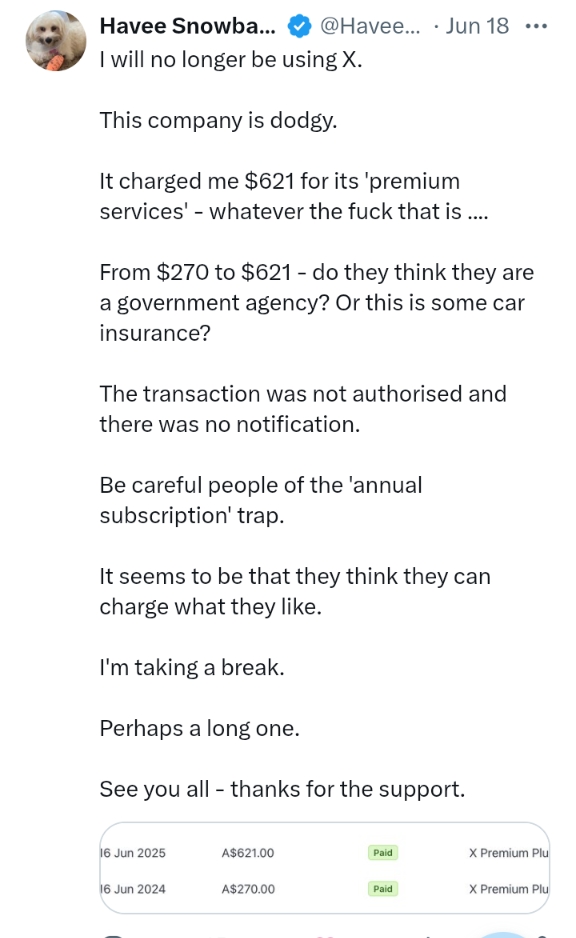Open the post's three-dot overflow menu
Screen dimensions: 576x938
535,26
